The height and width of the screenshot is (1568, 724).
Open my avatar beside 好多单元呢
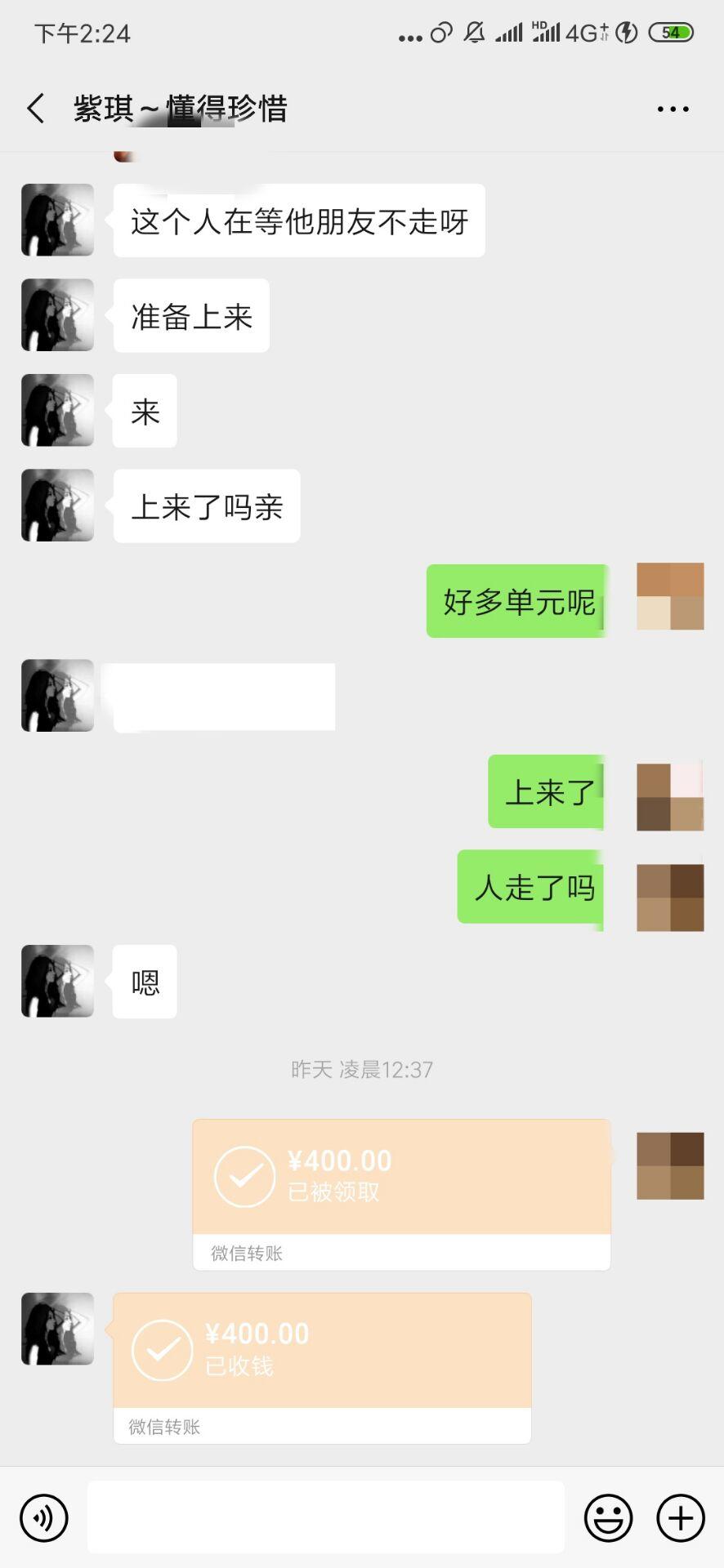coord(670,596)
